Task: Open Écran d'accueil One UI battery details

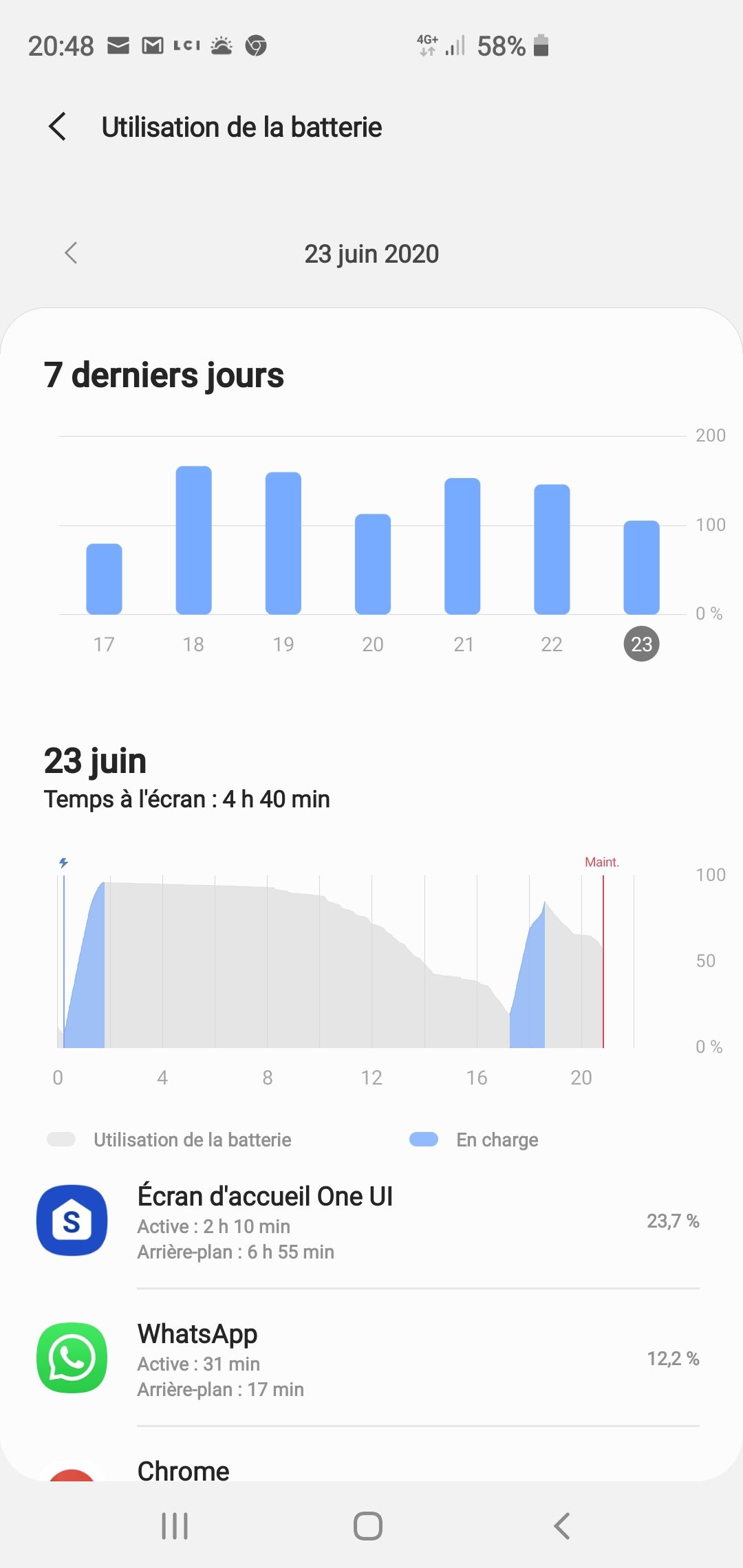Action: click(x=368, y=1222)
